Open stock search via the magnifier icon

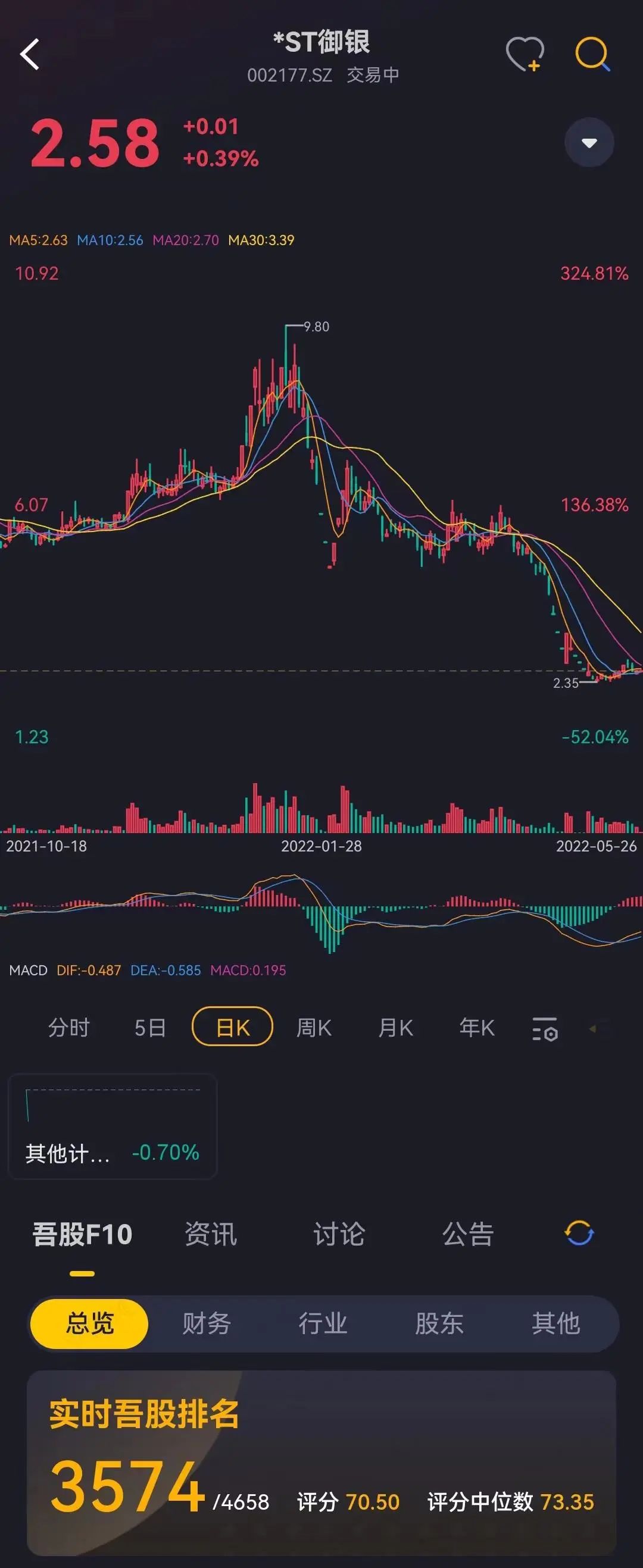pos(592,55)
